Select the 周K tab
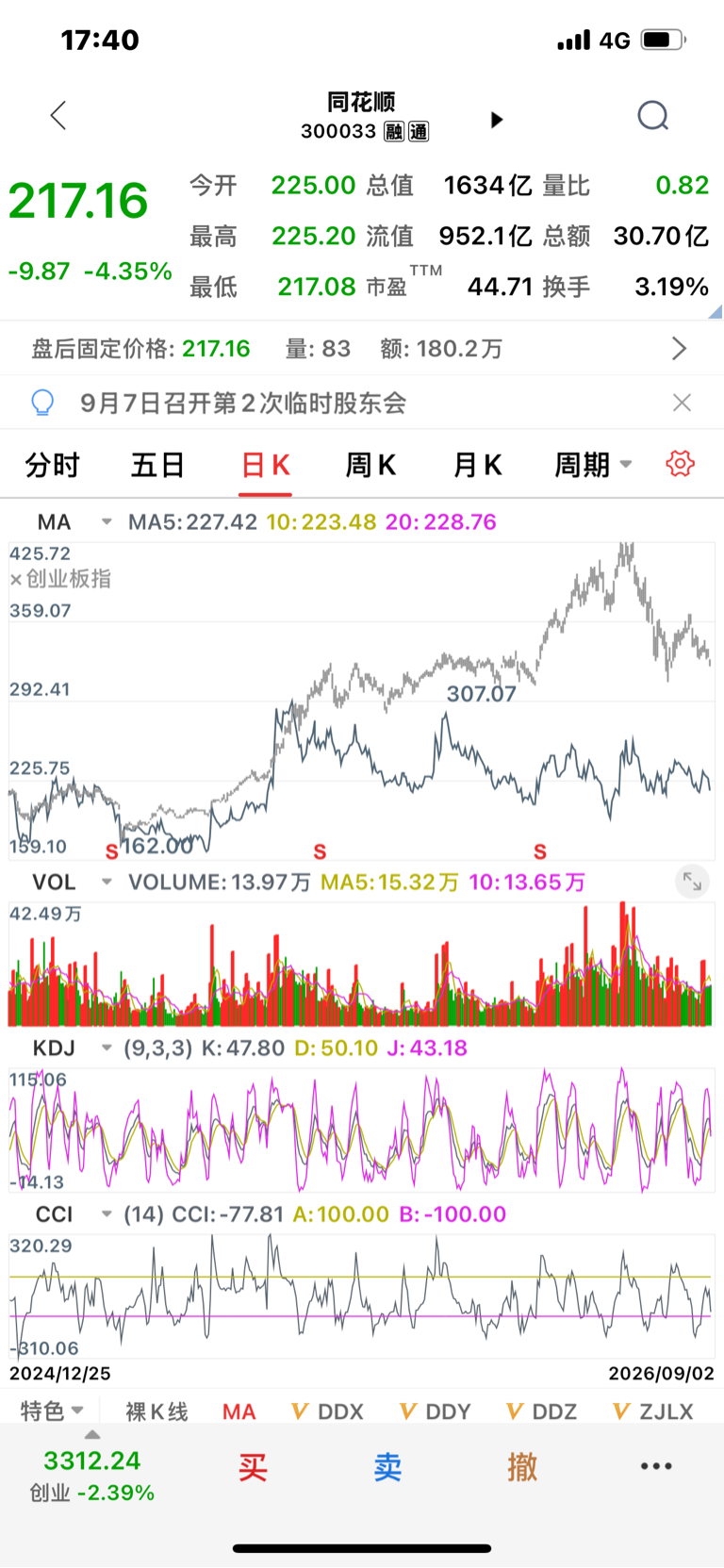This screenshot has width=724, height=1568. pos(370,465)
